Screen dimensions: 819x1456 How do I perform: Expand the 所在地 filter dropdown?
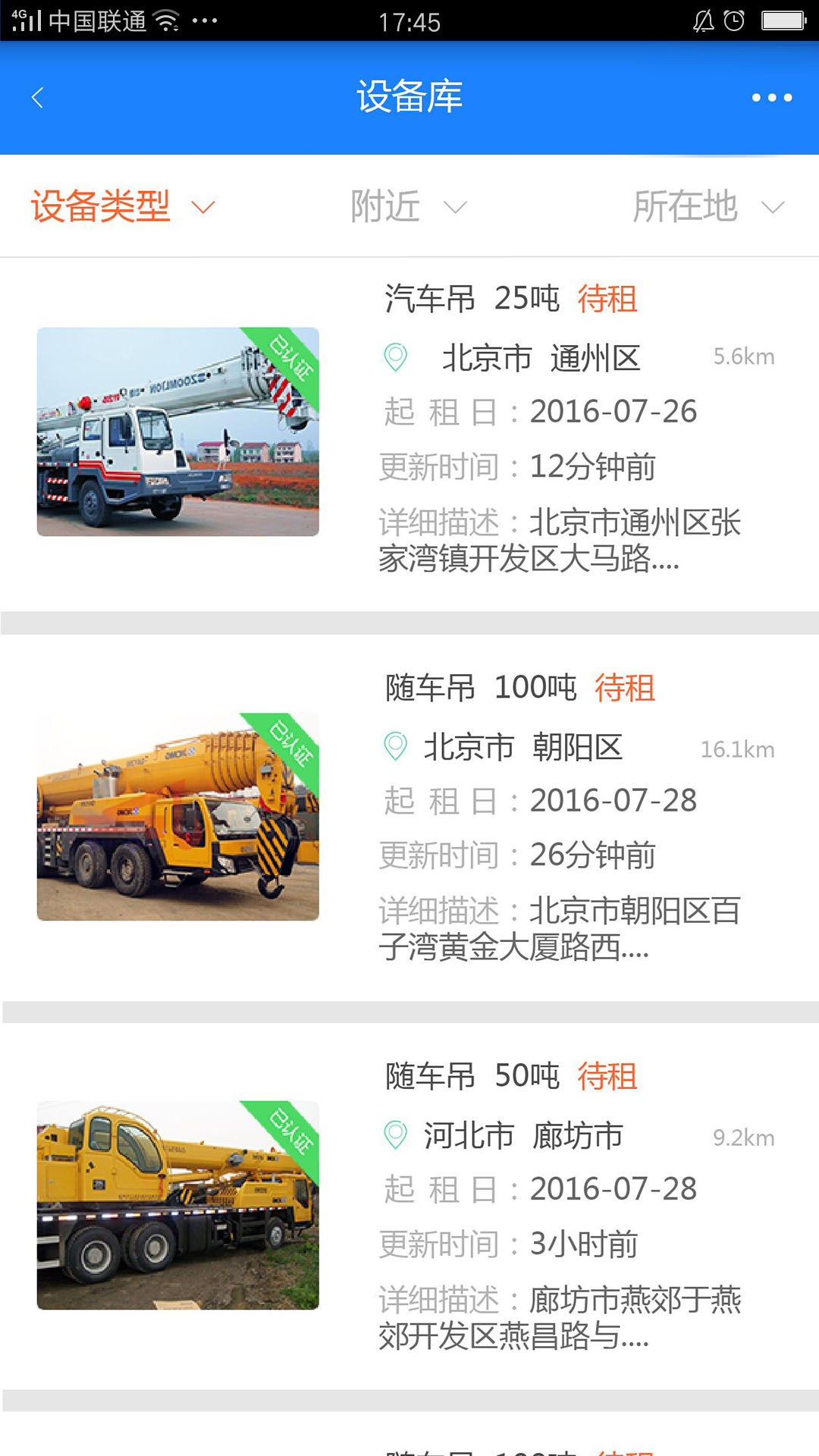coord(708,206)
